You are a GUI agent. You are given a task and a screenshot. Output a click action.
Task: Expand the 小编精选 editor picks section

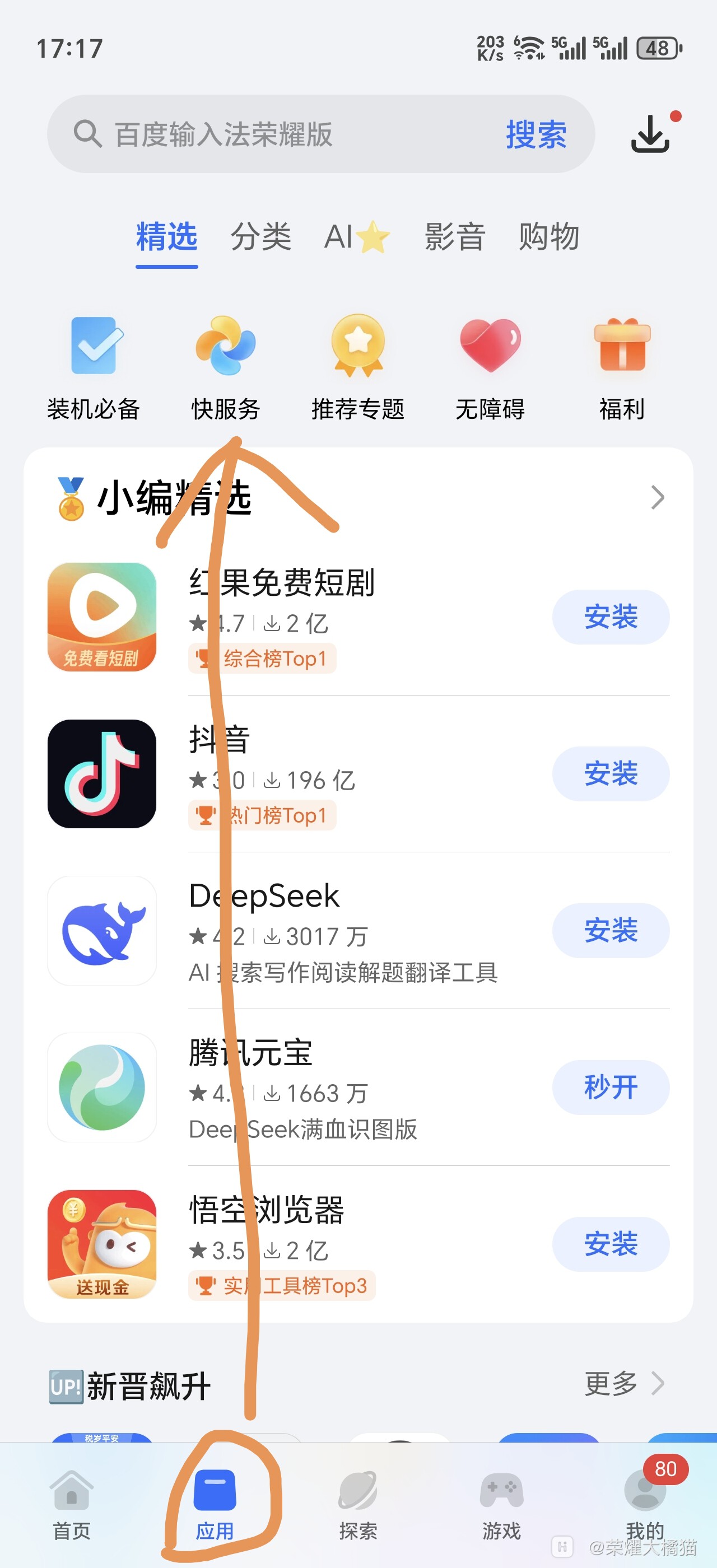coord(658,498)
